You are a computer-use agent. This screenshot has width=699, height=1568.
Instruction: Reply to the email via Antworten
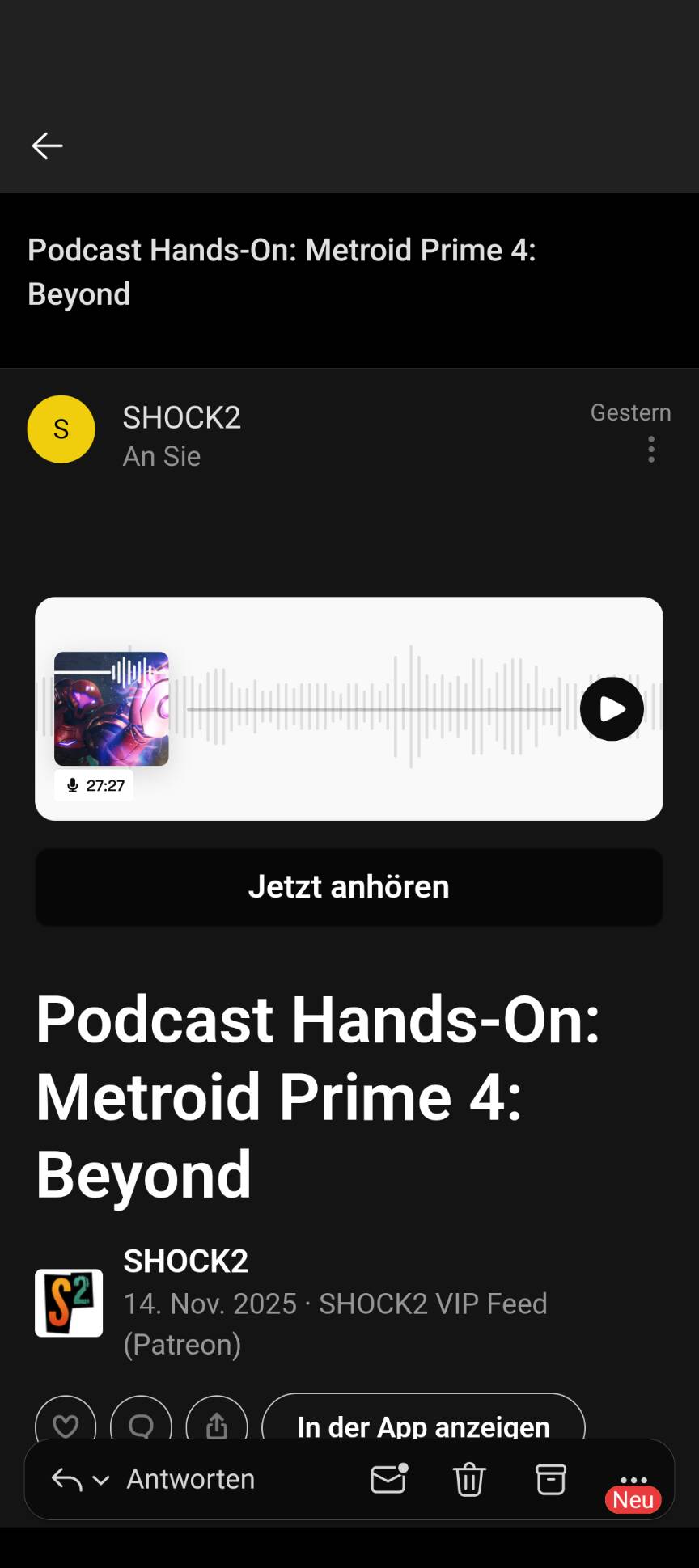click(x=190, y=1479)
